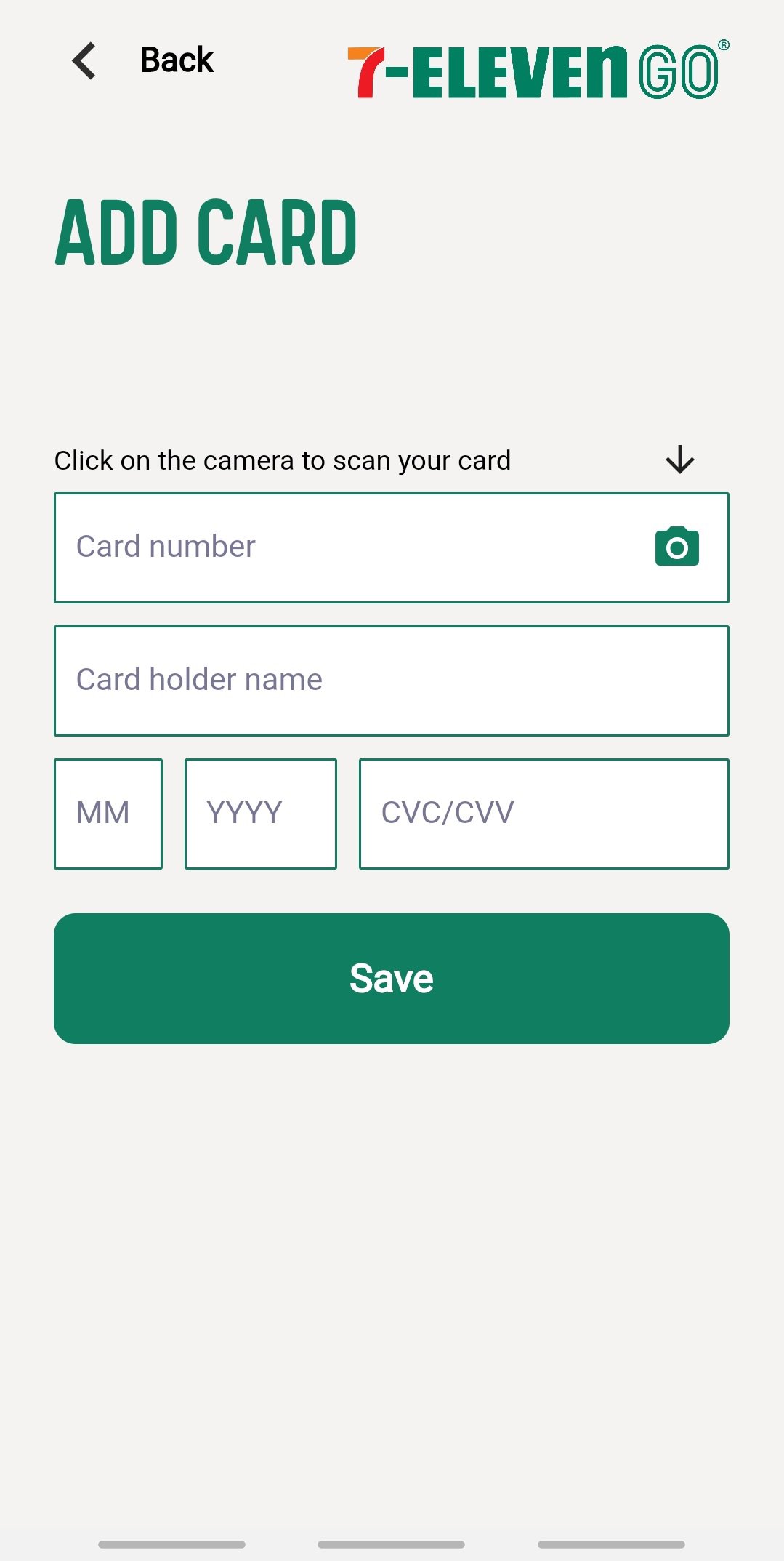Tap the down arrow above the card number field

(678, 460)
